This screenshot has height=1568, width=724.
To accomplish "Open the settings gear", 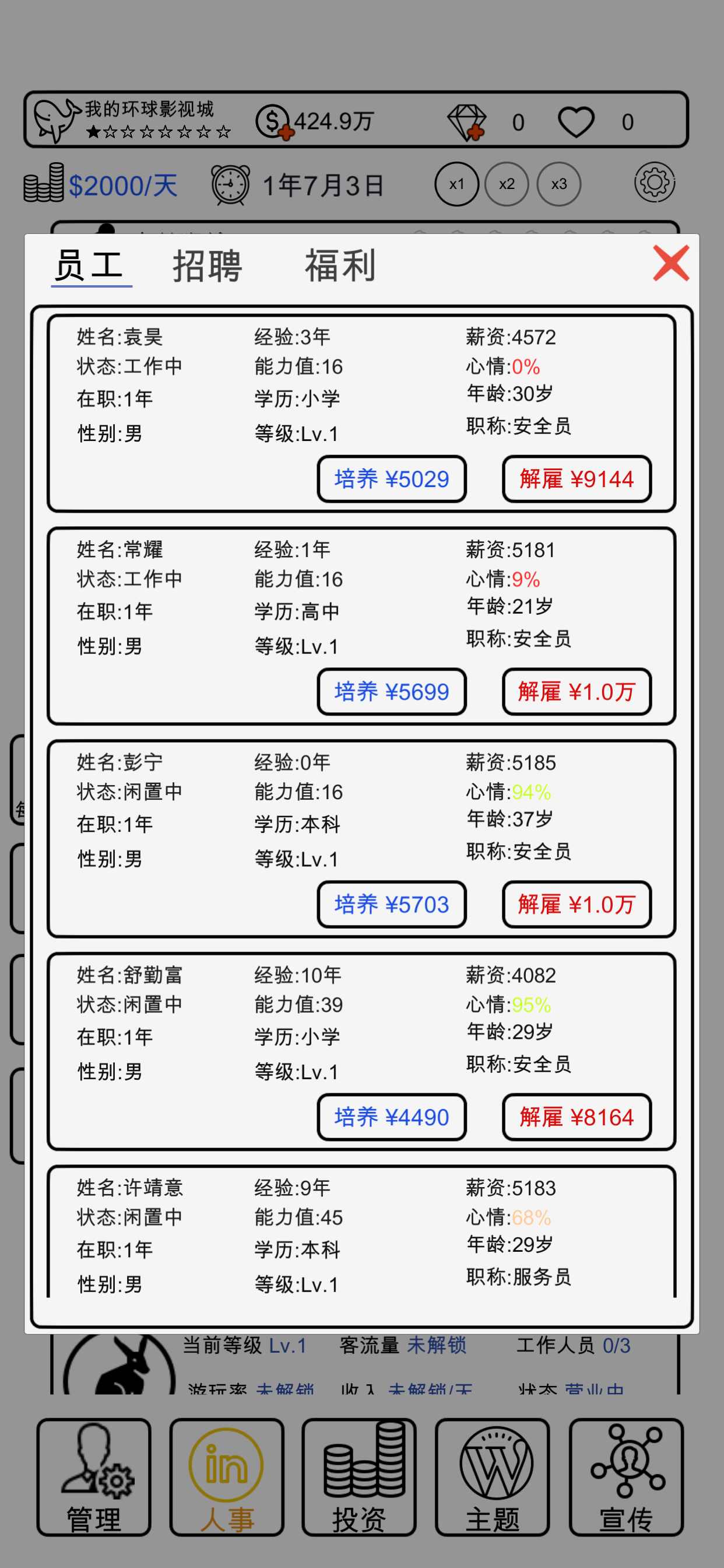I will [x=654, y=182].
